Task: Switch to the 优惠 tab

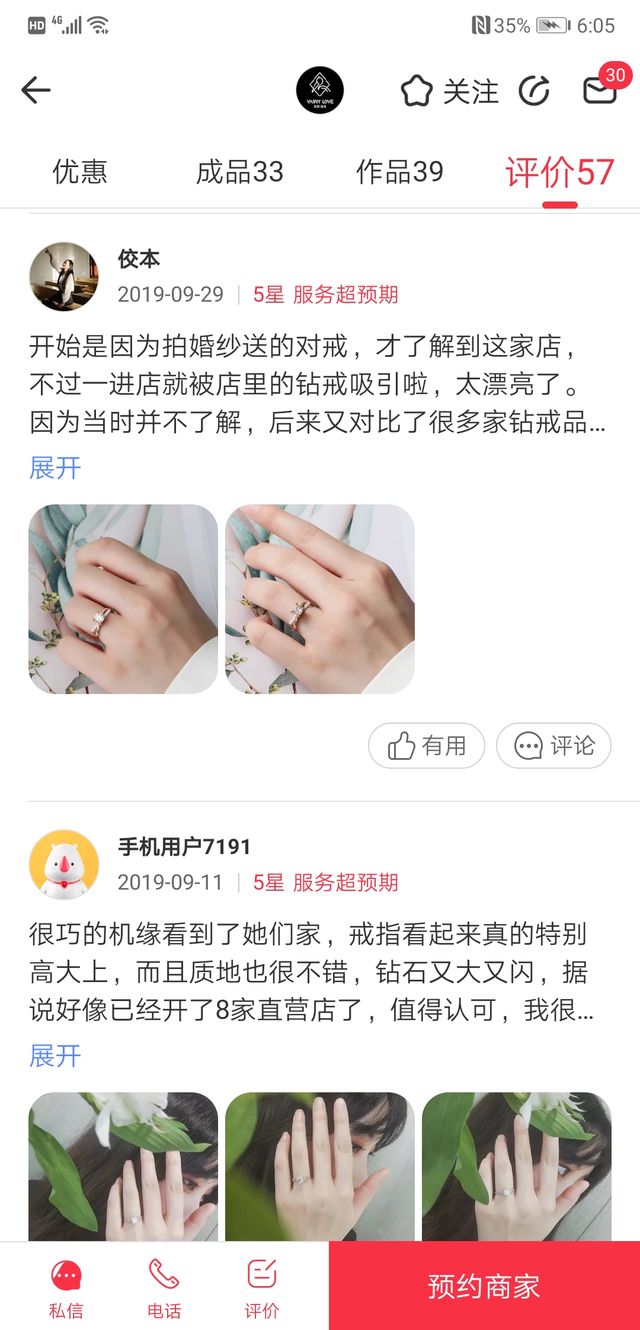Action: 80,172
